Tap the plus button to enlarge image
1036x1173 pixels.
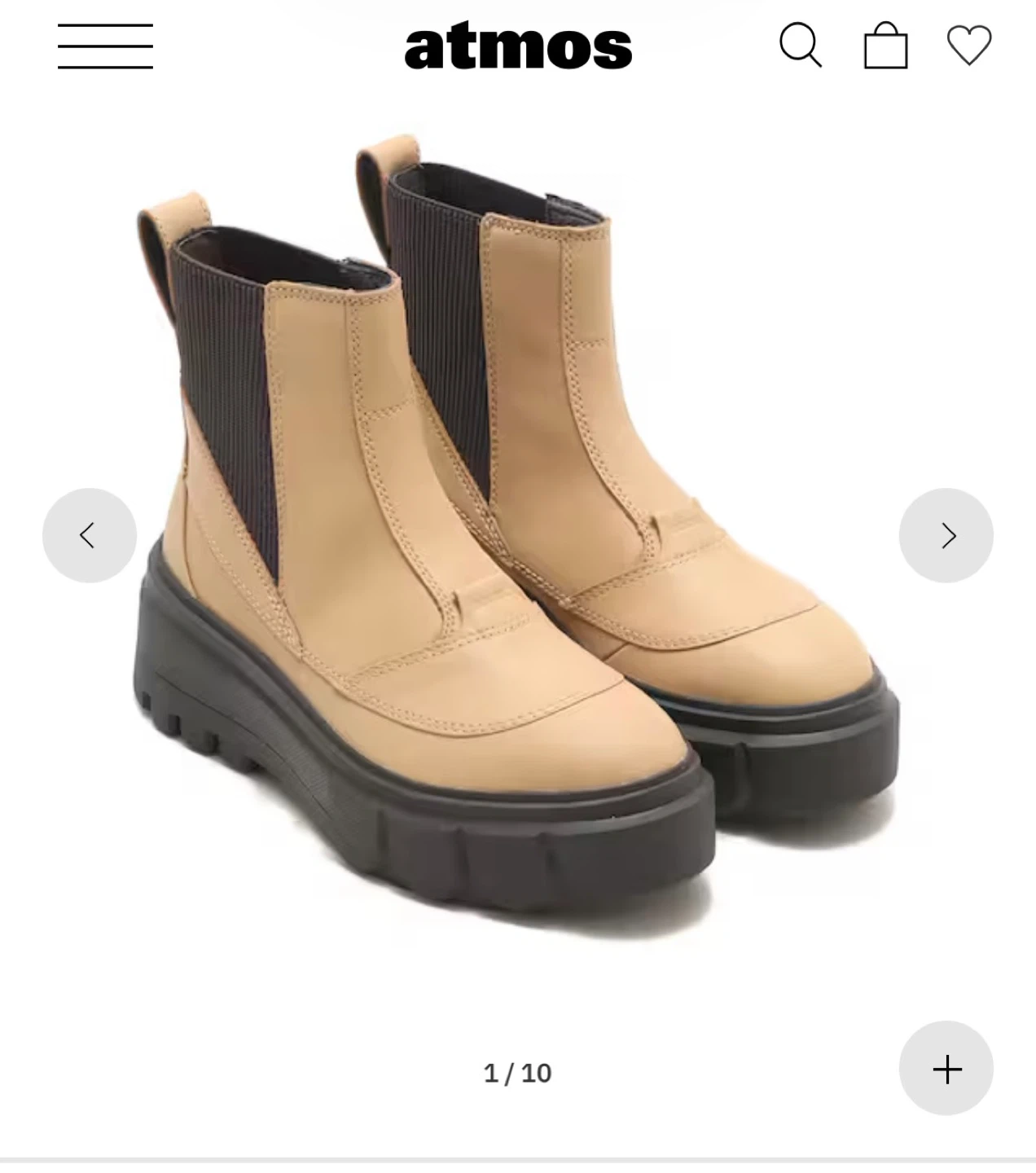(946, 1068)
